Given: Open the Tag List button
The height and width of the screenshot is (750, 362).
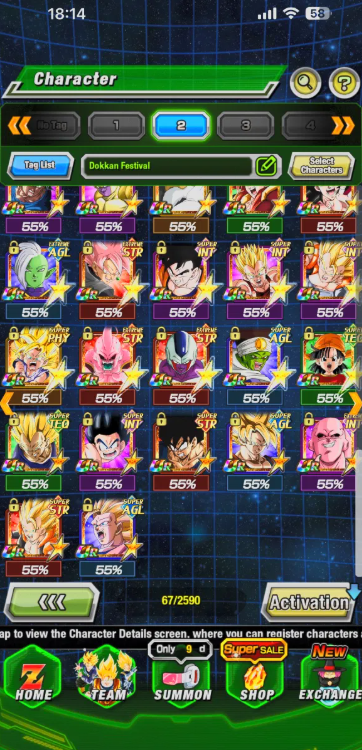Looking at the screenshot, I should [40, 165].
